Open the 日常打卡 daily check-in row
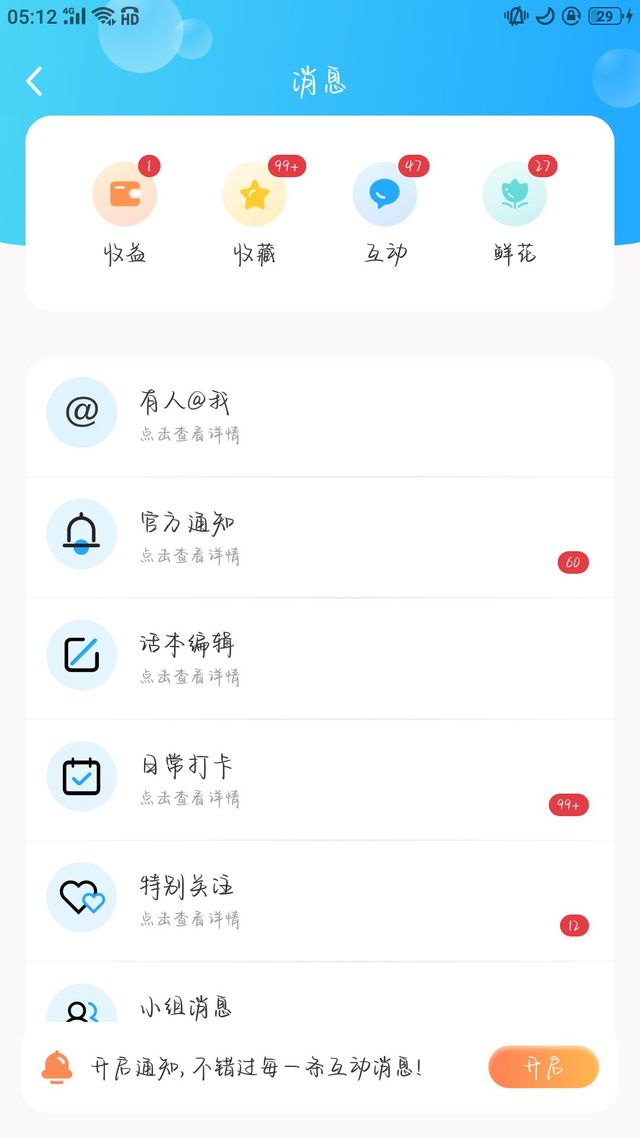Screen dimensions: 640x1138 tap(319, 779)
